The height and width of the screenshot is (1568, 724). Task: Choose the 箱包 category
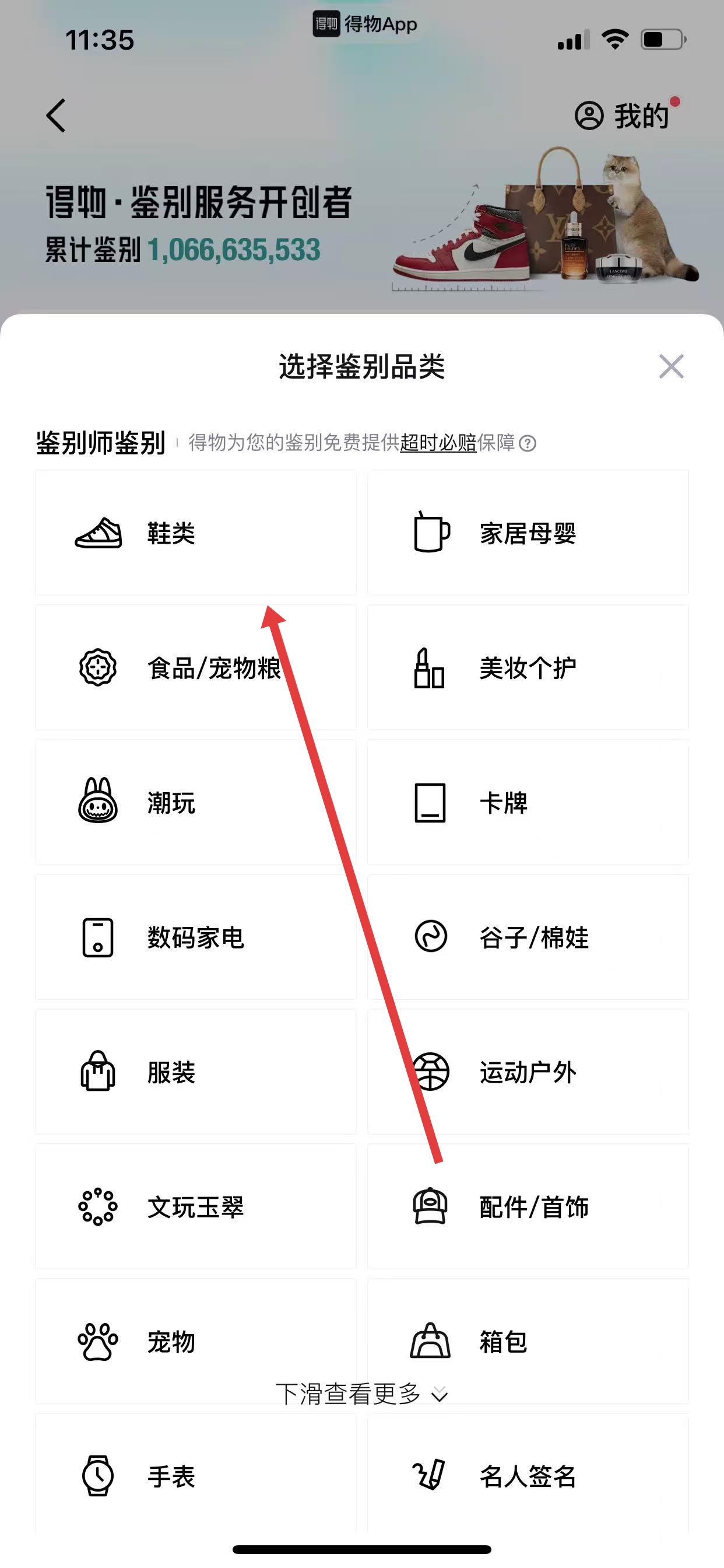click(528, 1342)
